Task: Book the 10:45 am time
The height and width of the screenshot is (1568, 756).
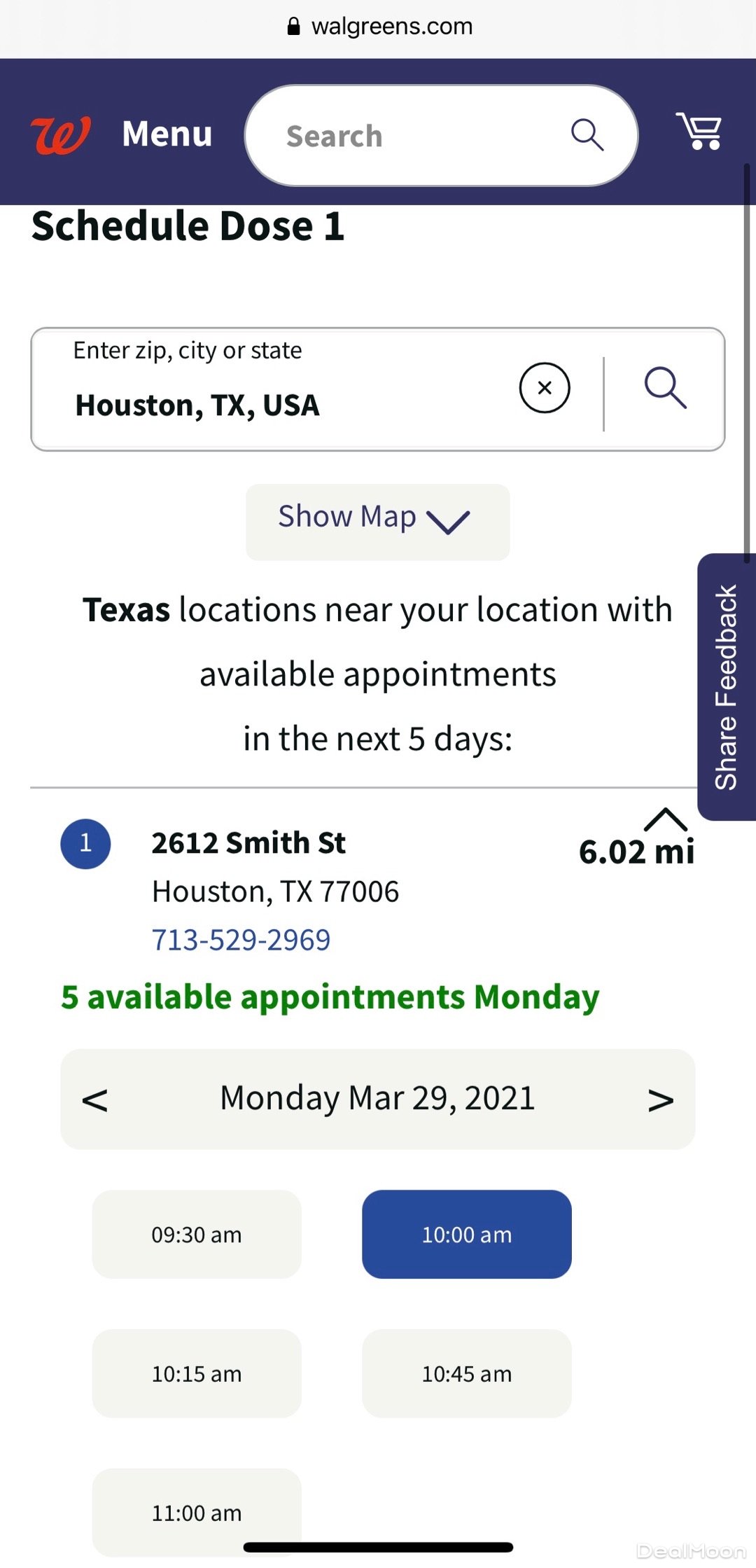Action: click(x=466, y=1373)
